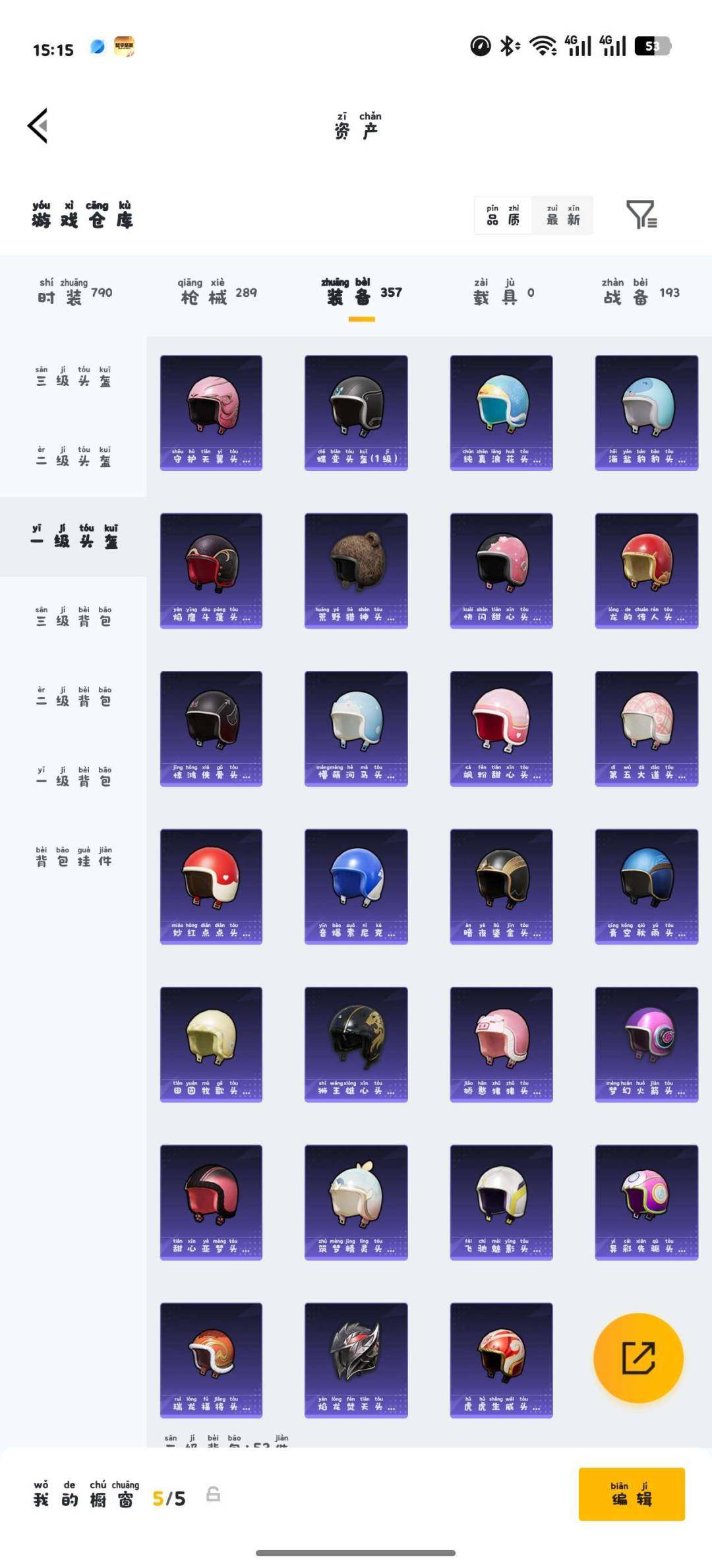Screen dimensions: 712x1568
Task: Sort by 最新 (newest)
Action: pos(563,215)
